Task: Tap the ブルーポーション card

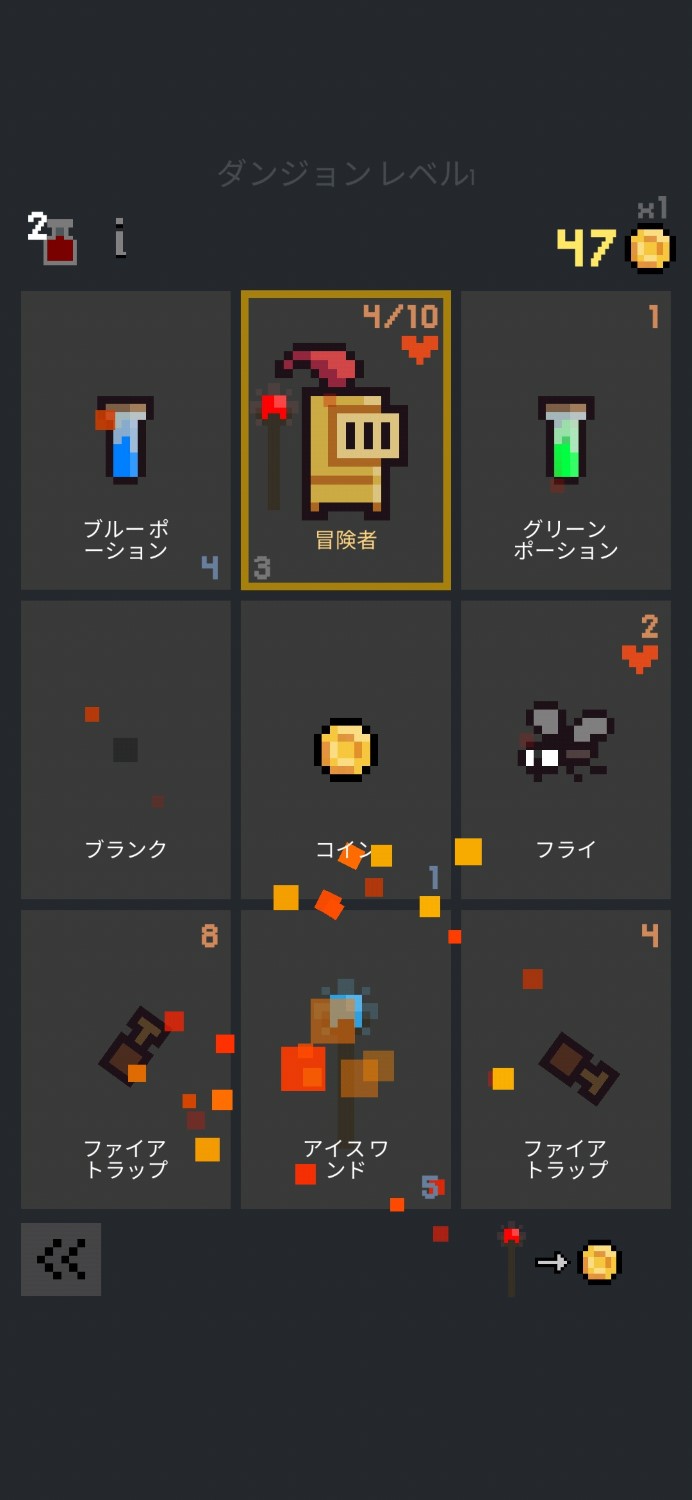Action: click(x=126, y=440)
